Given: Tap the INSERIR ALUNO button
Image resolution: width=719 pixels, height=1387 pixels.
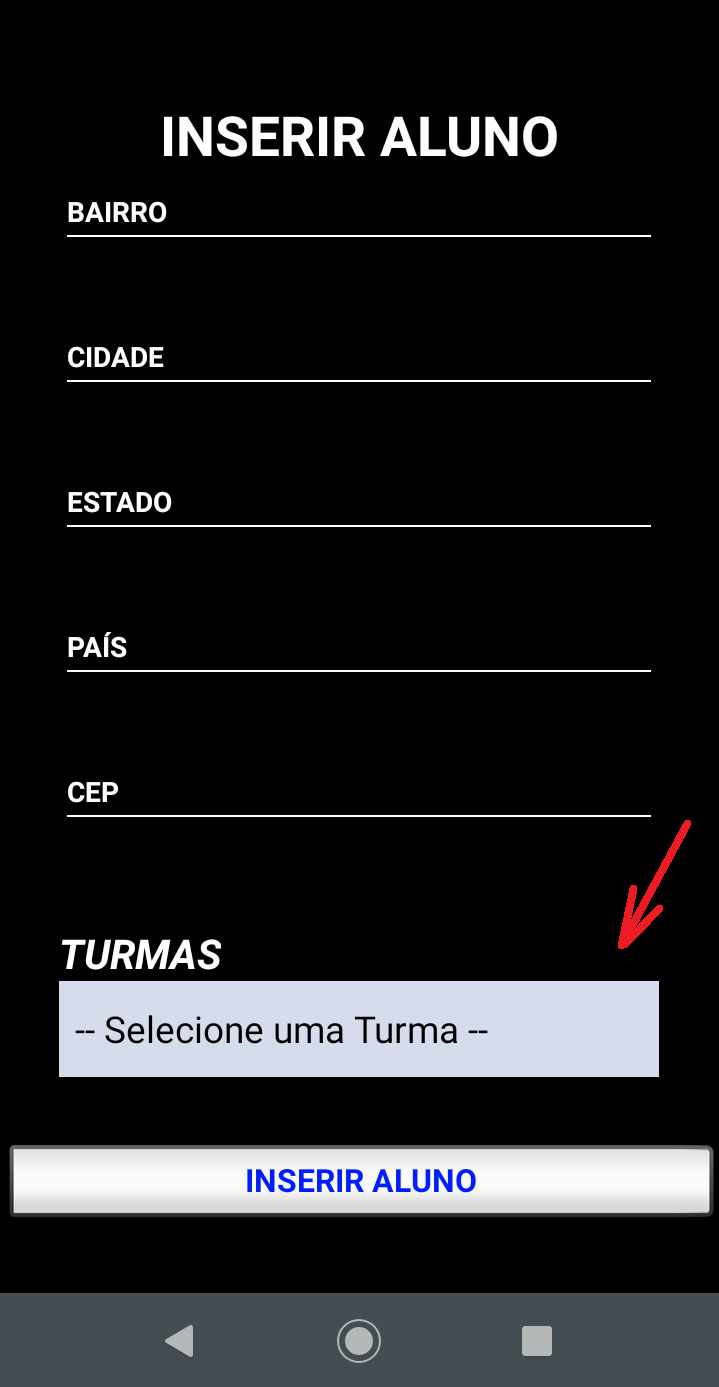Looking at the screenshot, I should [360, 1181].
